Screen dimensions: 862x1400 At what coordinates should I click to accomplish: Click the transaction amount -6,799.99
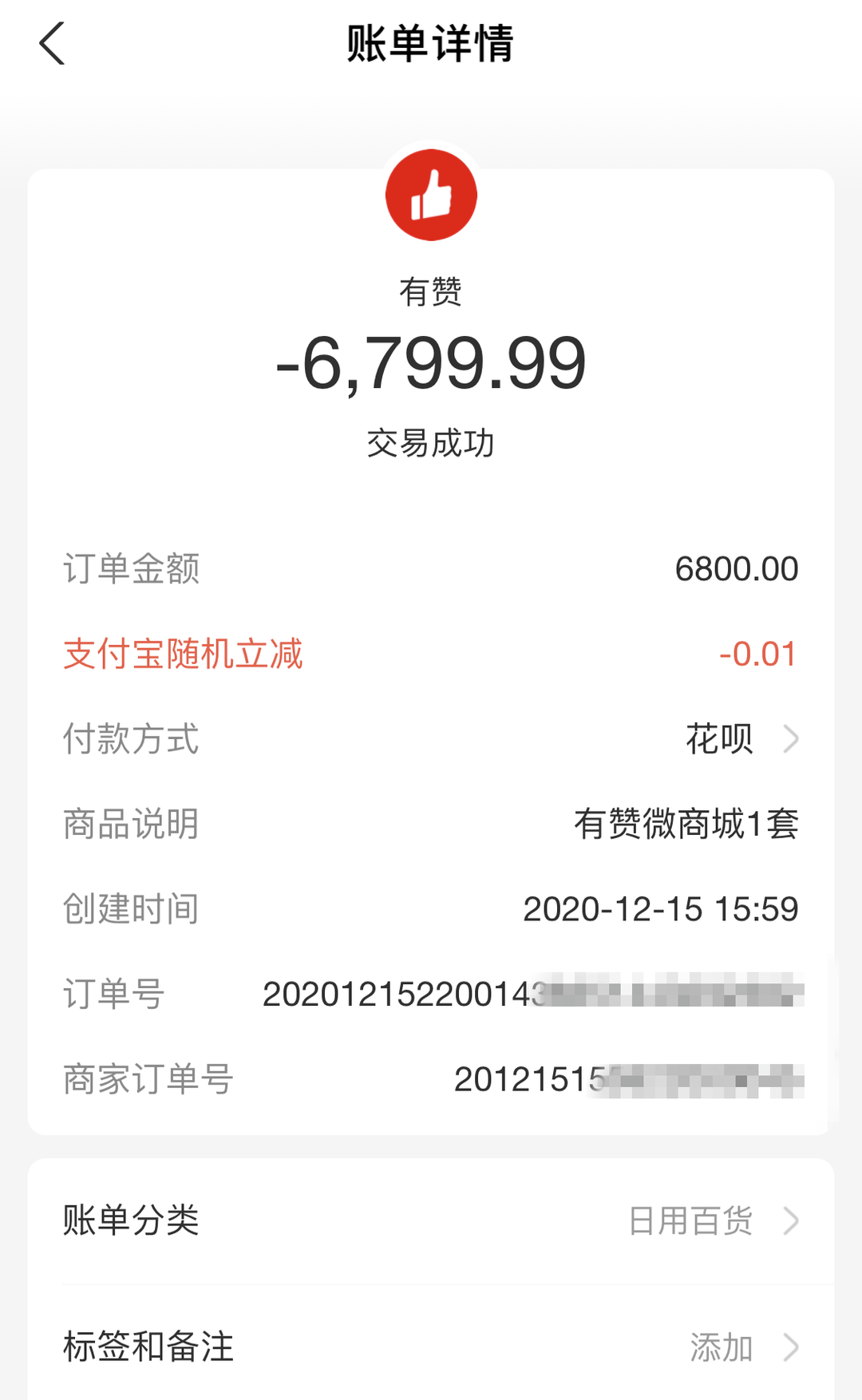pyautogui.click(x=431, y=363)
